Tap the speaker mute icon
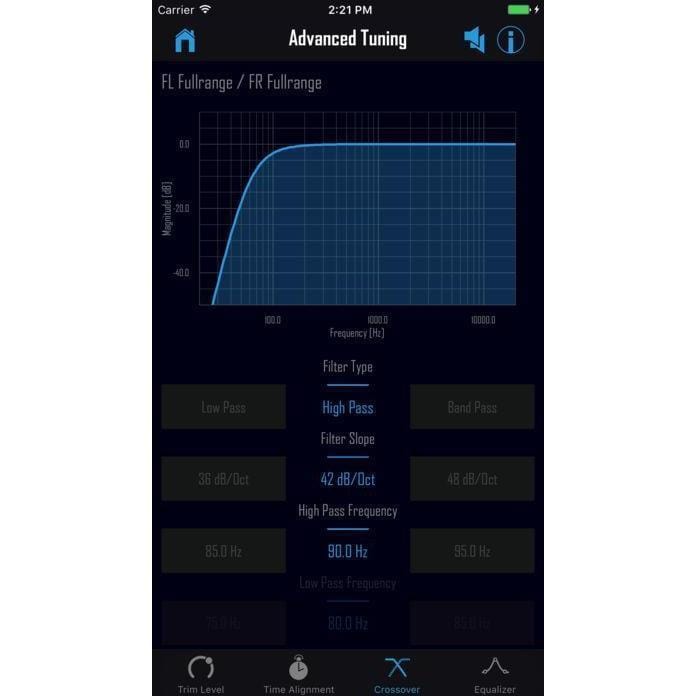Screen dimensions: 696x696 pos(474,39)
